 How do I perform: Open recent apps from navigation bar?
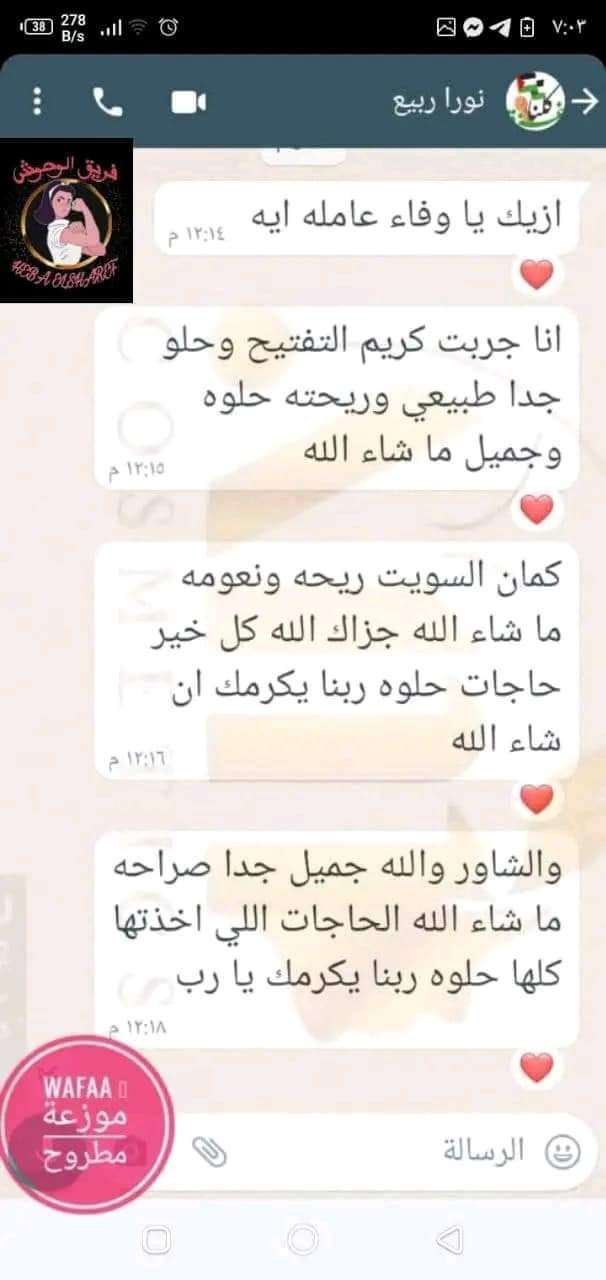coord(156,1241)
